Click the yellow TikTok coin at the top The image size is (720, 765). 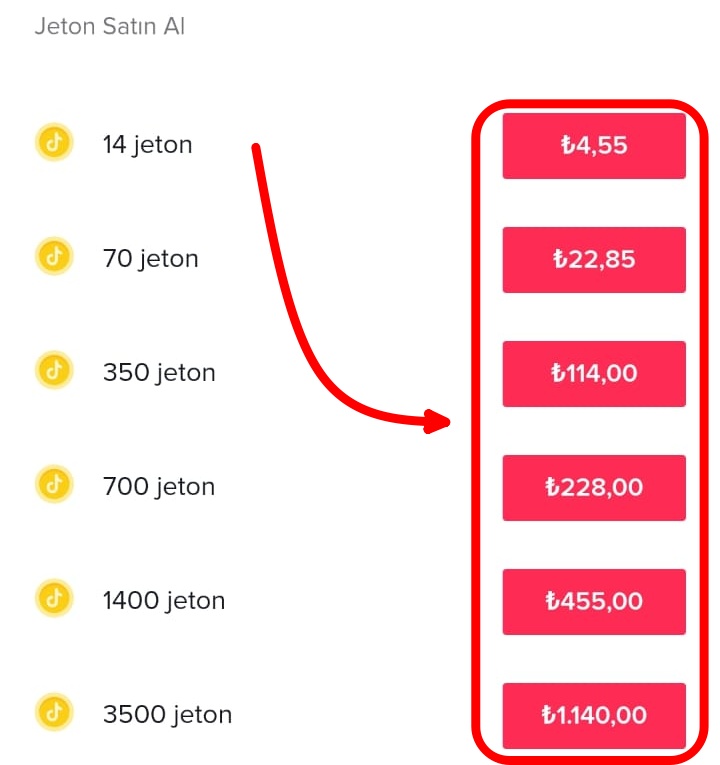[x=53, y=143]
